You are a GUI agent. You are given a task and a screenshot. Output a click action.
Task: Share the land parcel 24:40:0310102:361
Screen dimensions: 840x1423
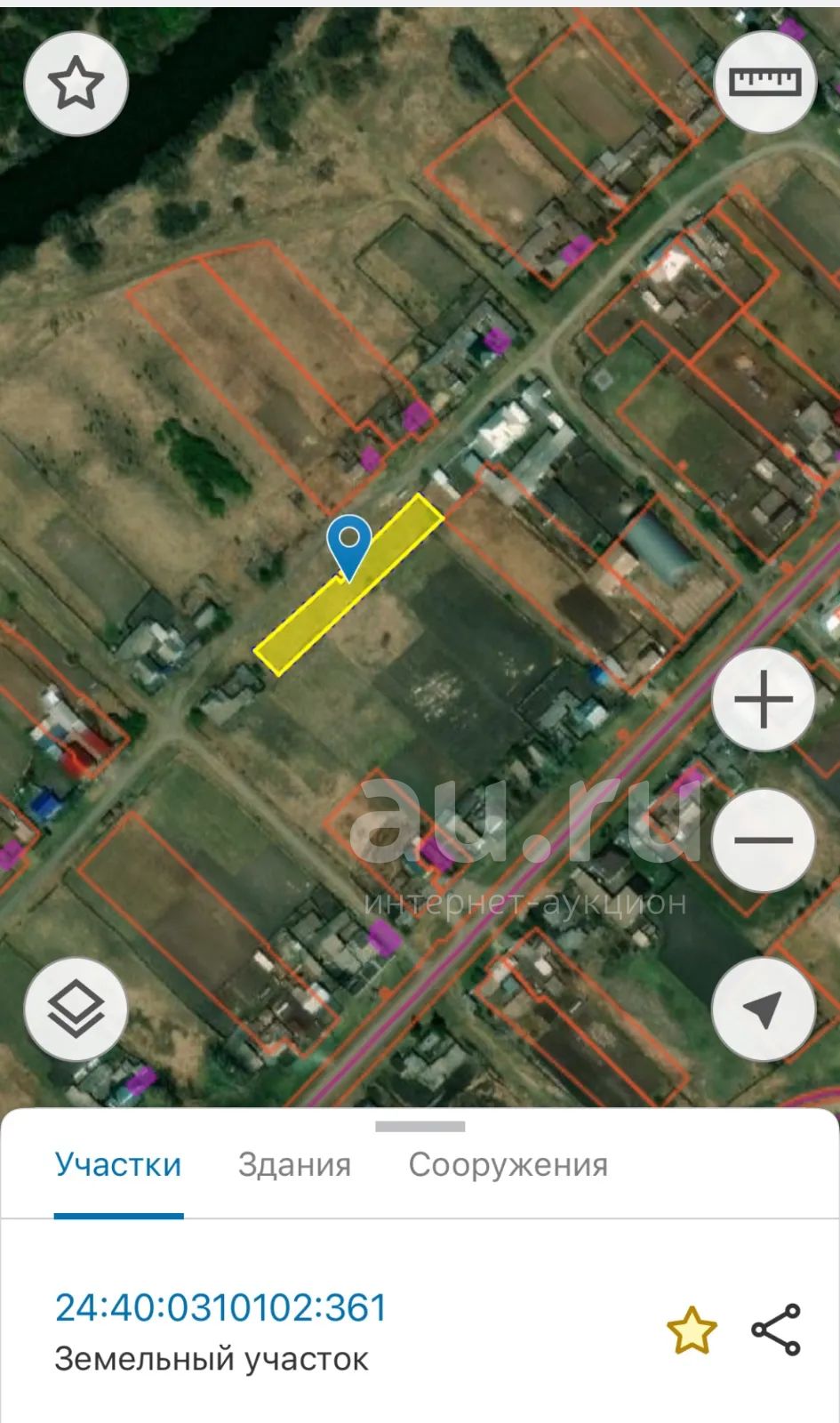point(776,1330)
